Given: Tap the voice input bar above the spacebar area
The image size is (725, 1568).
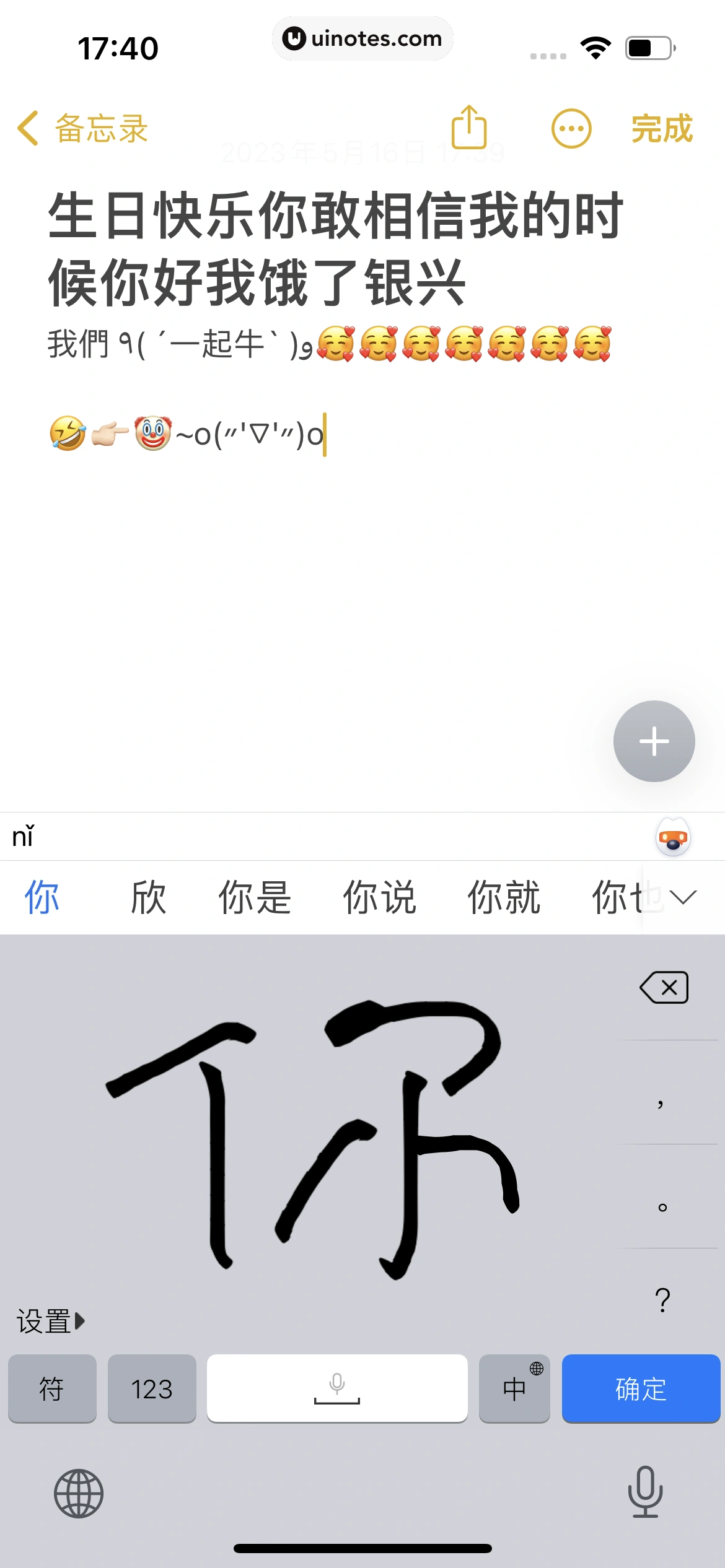Looking at the screenshot, I should [337, 1388].
